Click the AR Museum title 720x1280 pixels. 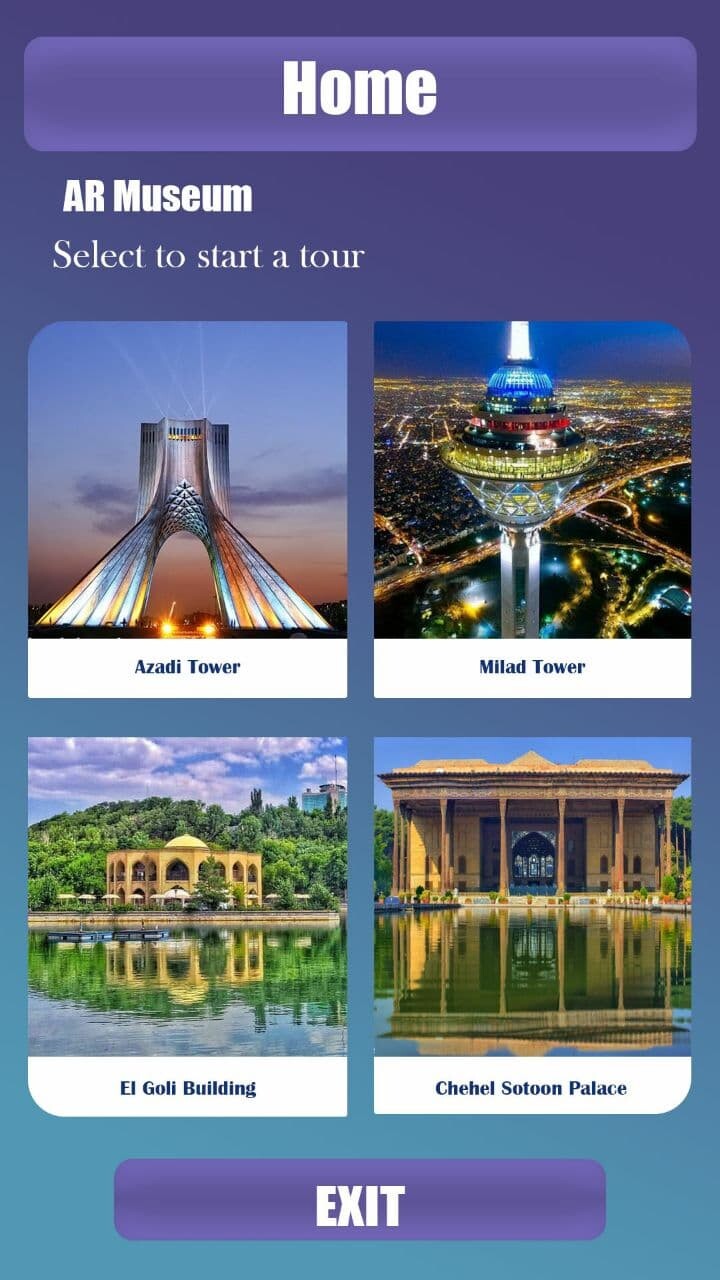157,196
